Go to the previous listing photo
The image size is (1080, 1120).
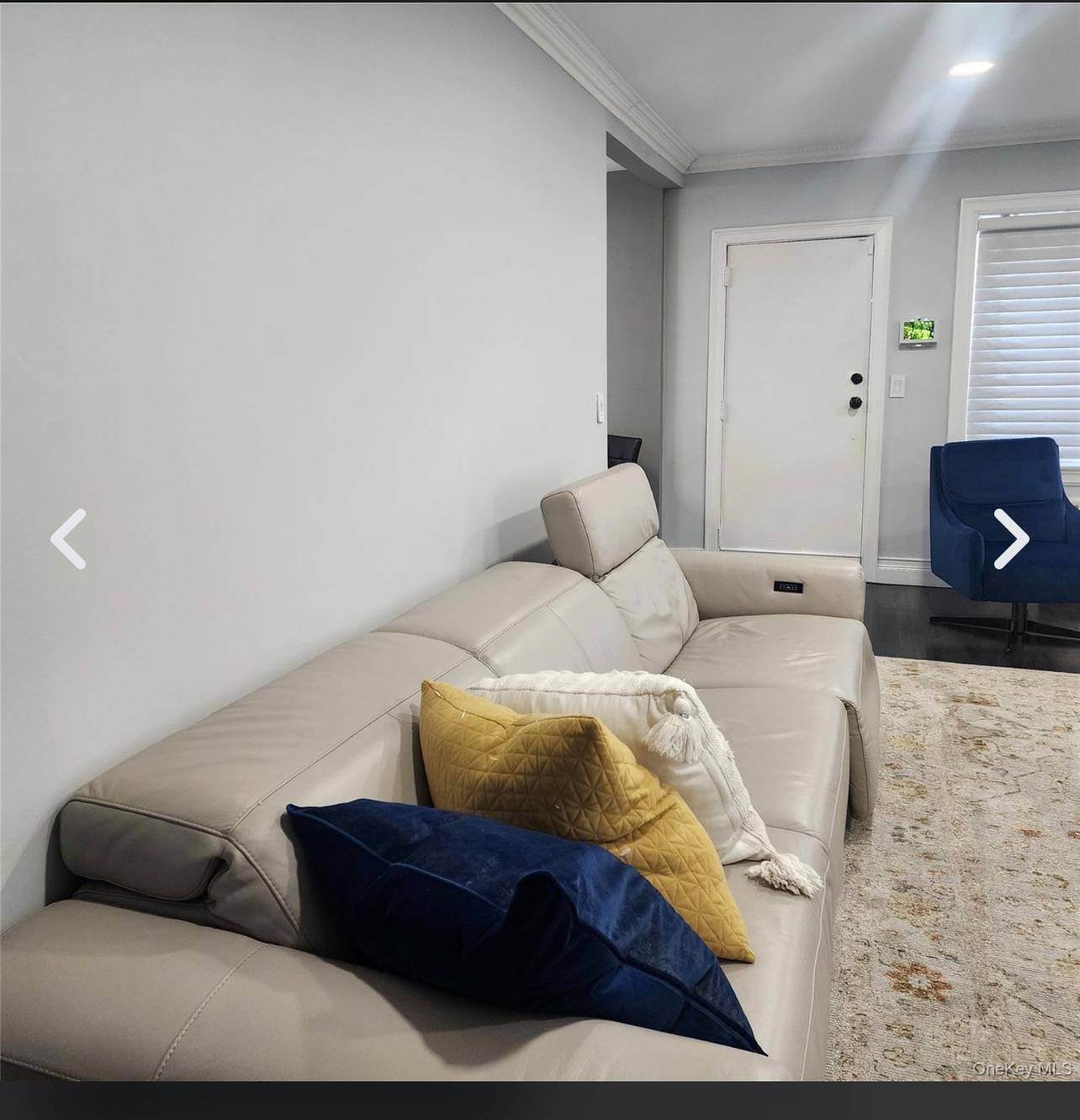pos(68,539)
